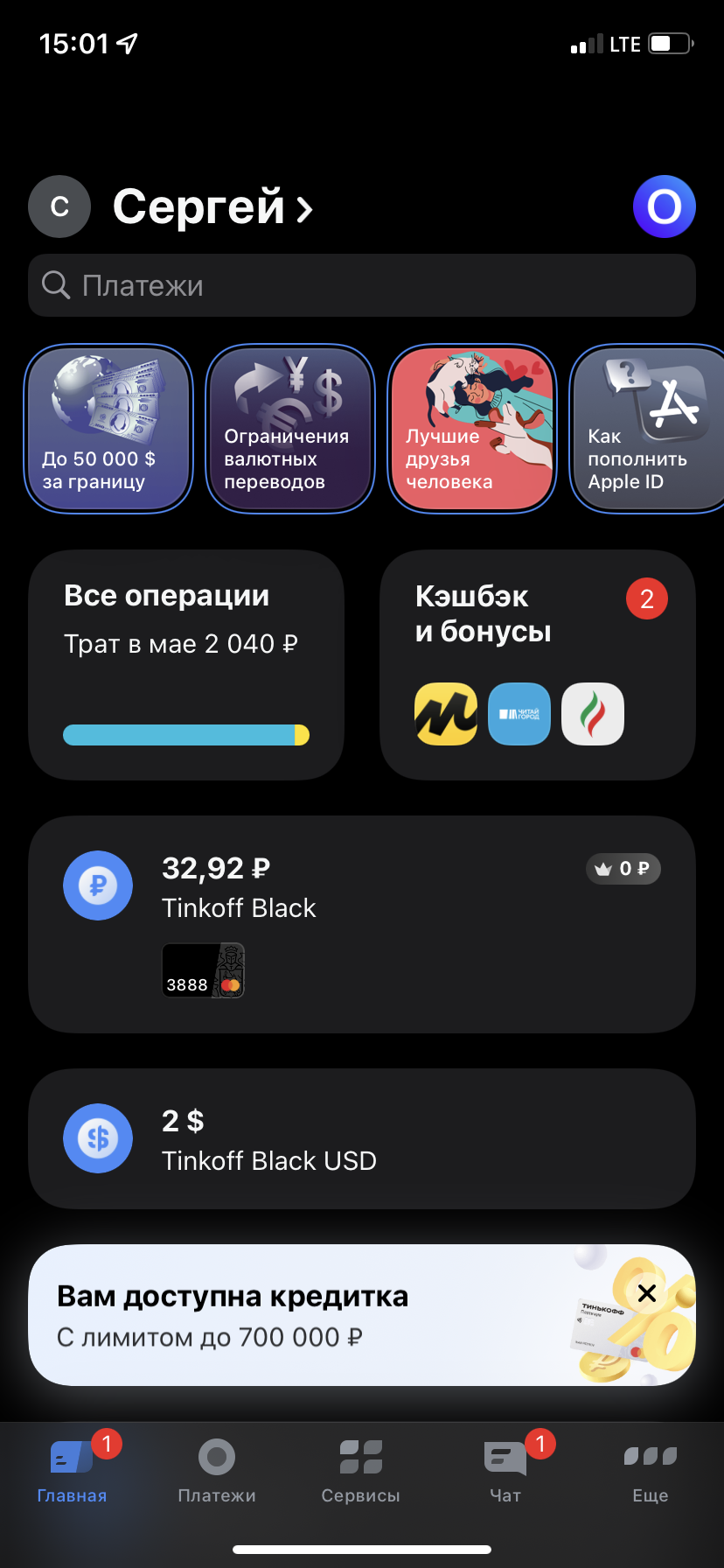Select the yellow M cashback partner icon
This screenshot has height=1568, width=724.
(446, 714)
